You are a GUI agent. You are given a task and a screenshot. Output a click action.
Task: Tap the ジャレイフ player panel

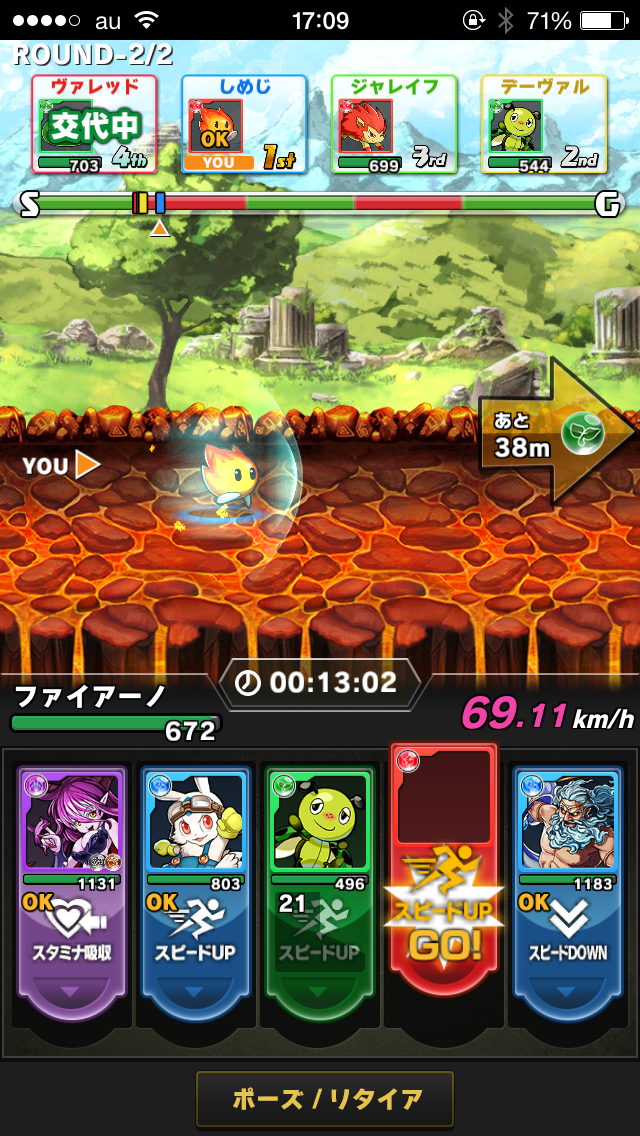point(394,123)
